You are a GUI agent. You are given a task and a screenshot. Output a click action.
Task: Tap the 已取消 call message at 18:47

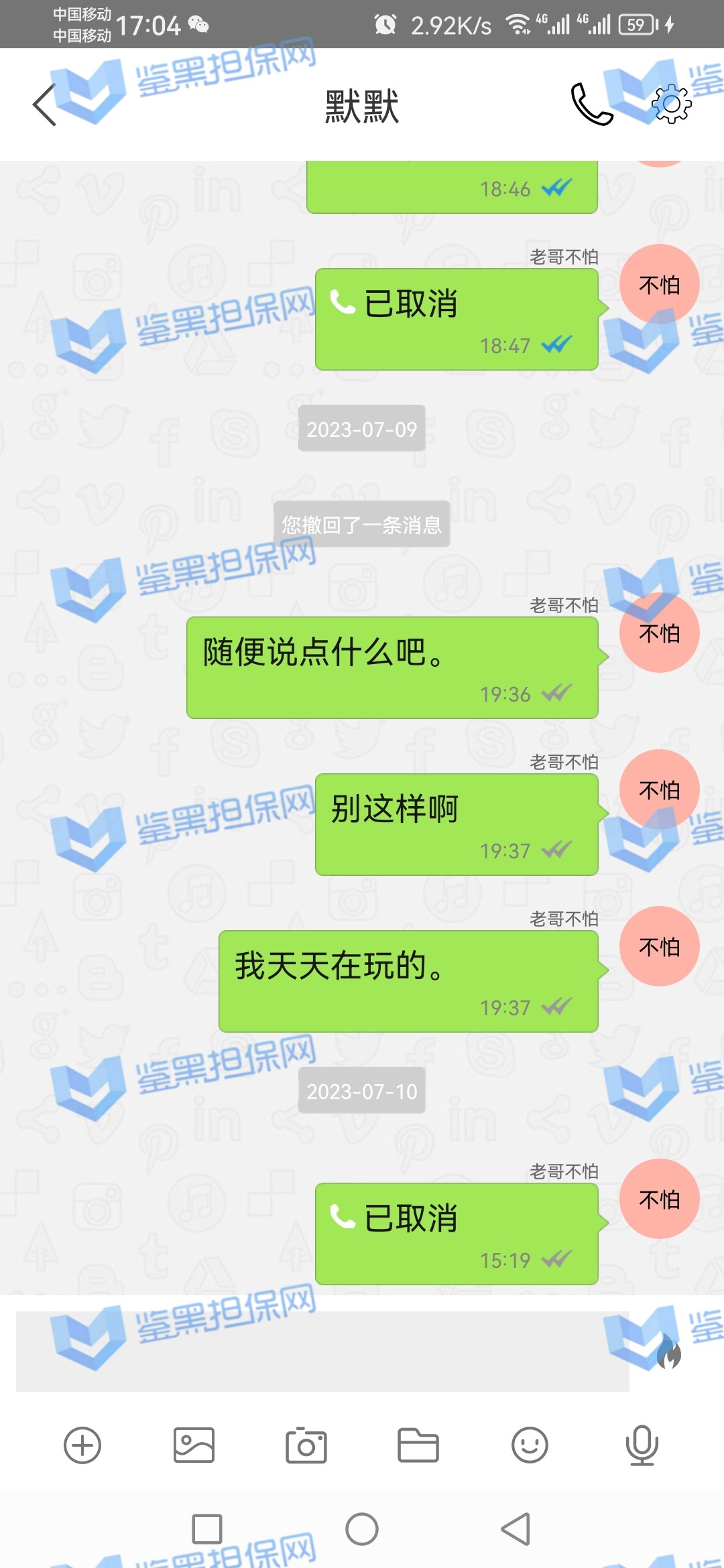pyautogui.click(x=457, y=320)
